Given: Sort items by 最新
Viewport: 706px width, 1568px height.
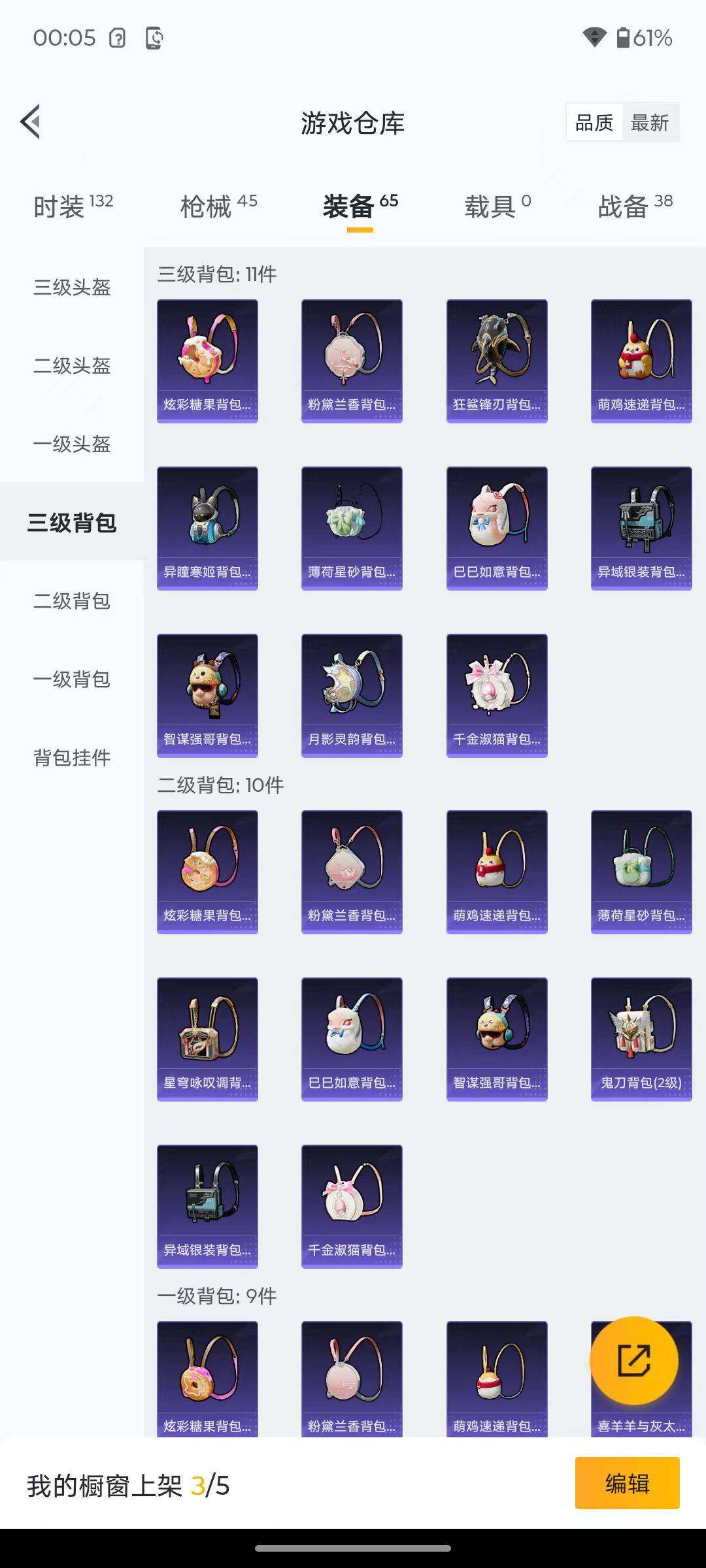Looking at the screenshot, I should [x=650, y=123].
